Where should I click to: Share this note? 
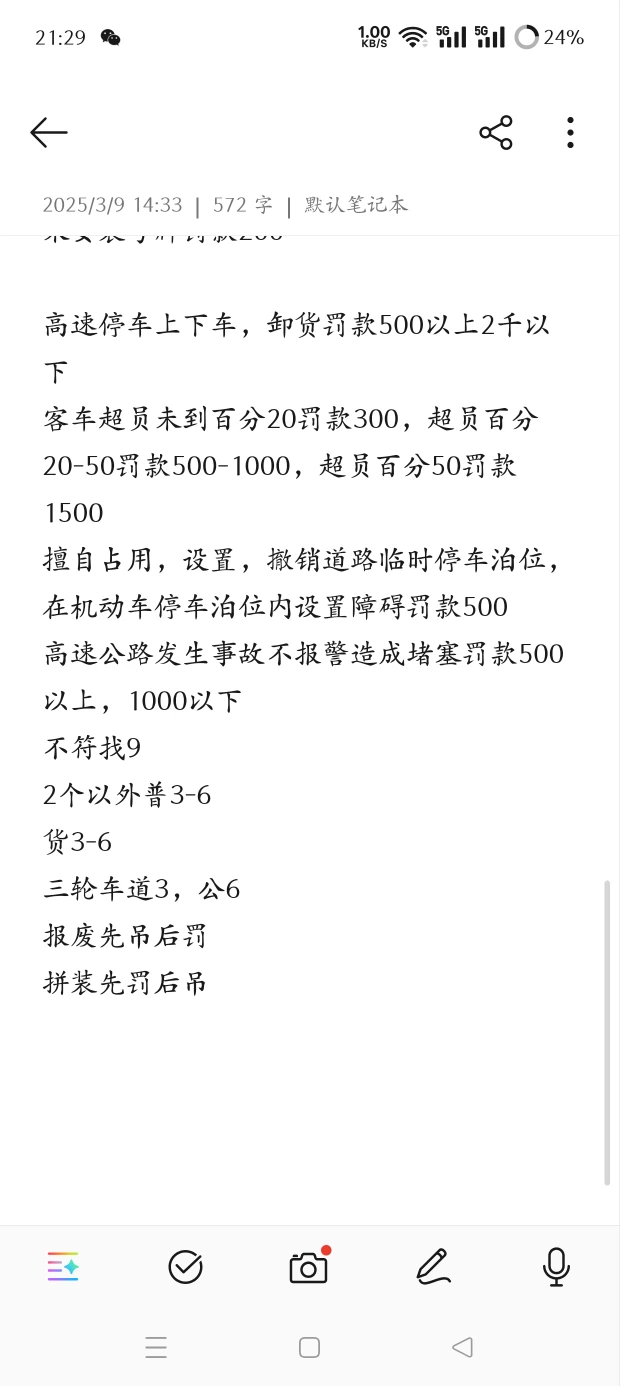[x=496, y=132]
